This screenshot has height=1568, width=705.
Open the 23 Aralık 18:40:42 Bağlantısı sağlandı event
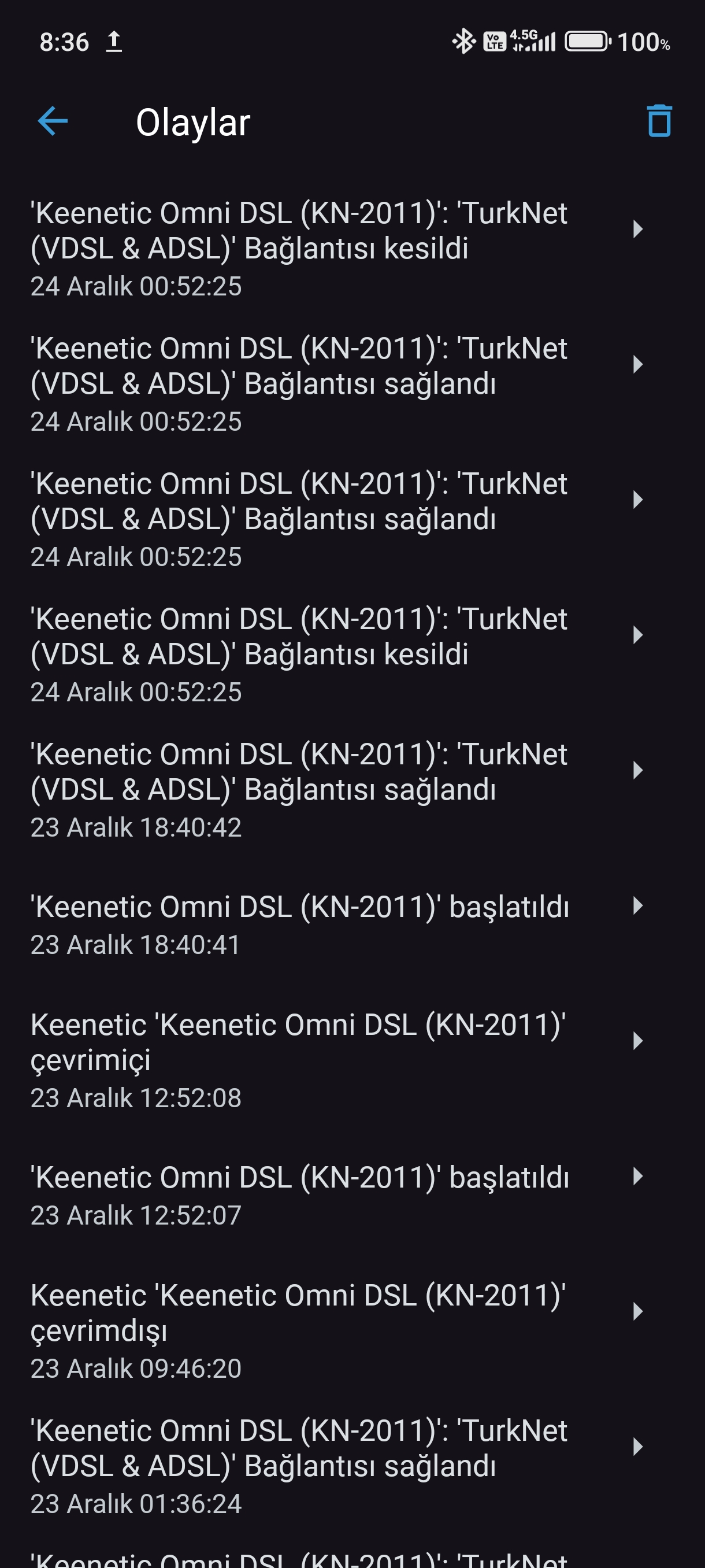click(352, 790)
